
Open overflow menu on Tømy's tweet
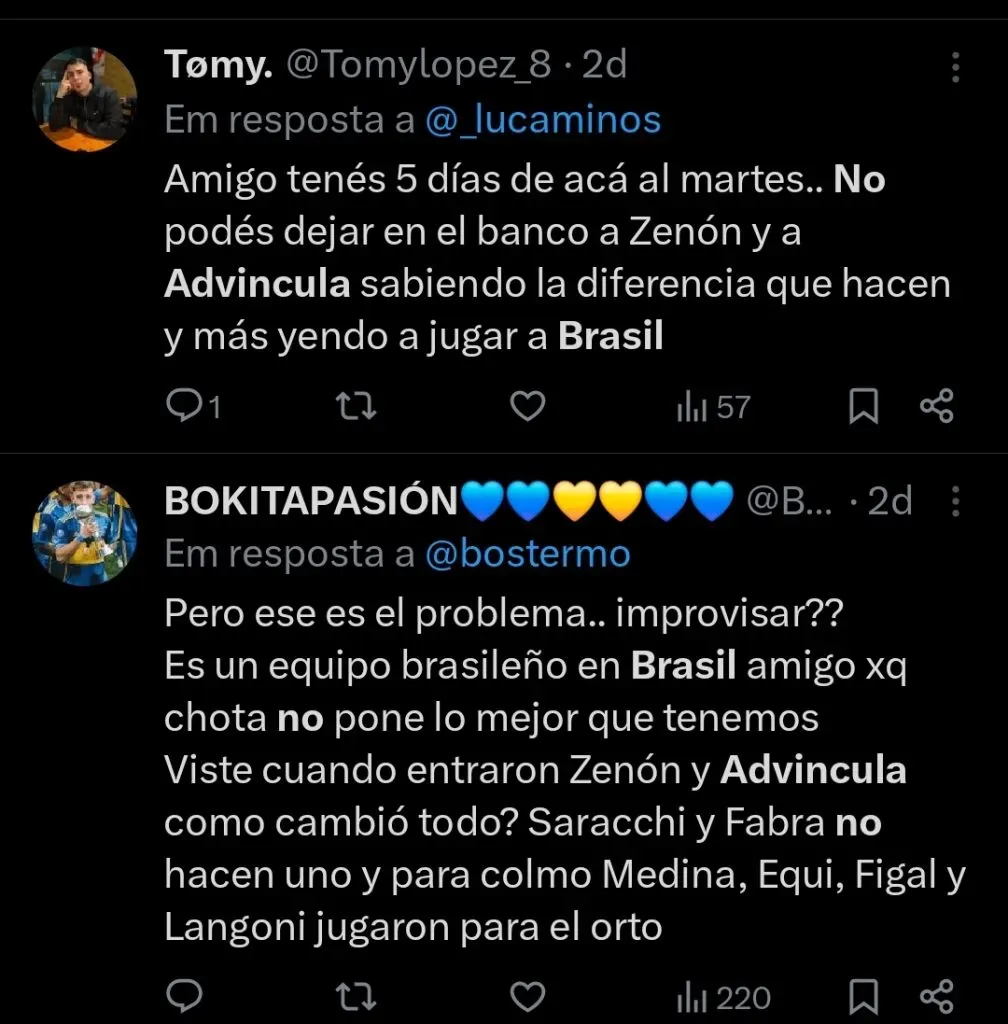click(956, 67)
